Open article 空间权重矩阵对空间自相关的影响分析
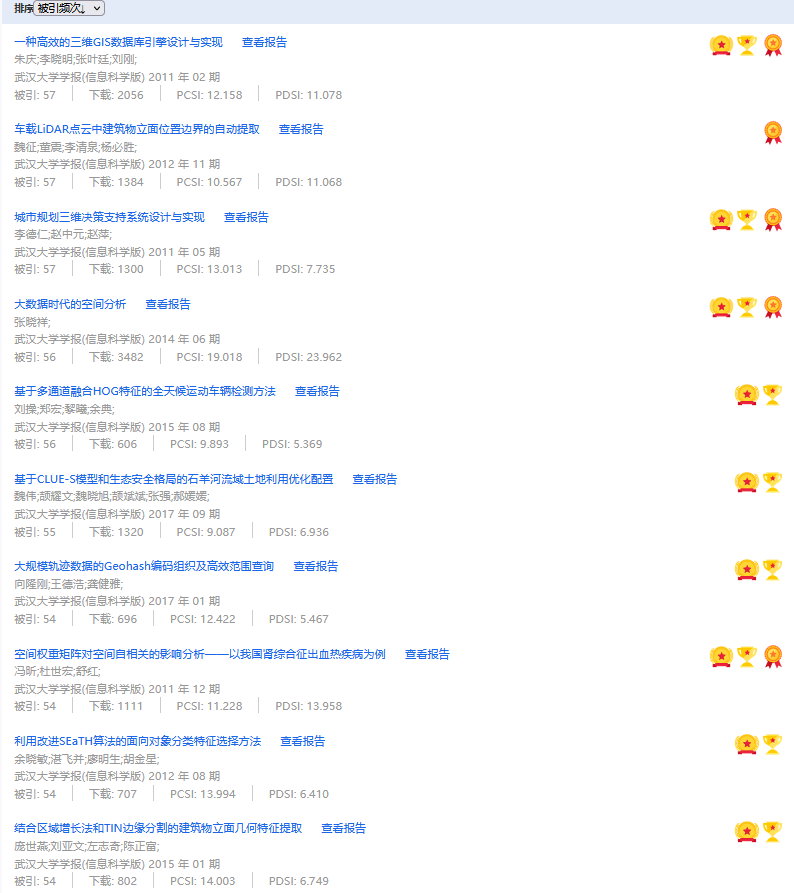 point(200,654)
